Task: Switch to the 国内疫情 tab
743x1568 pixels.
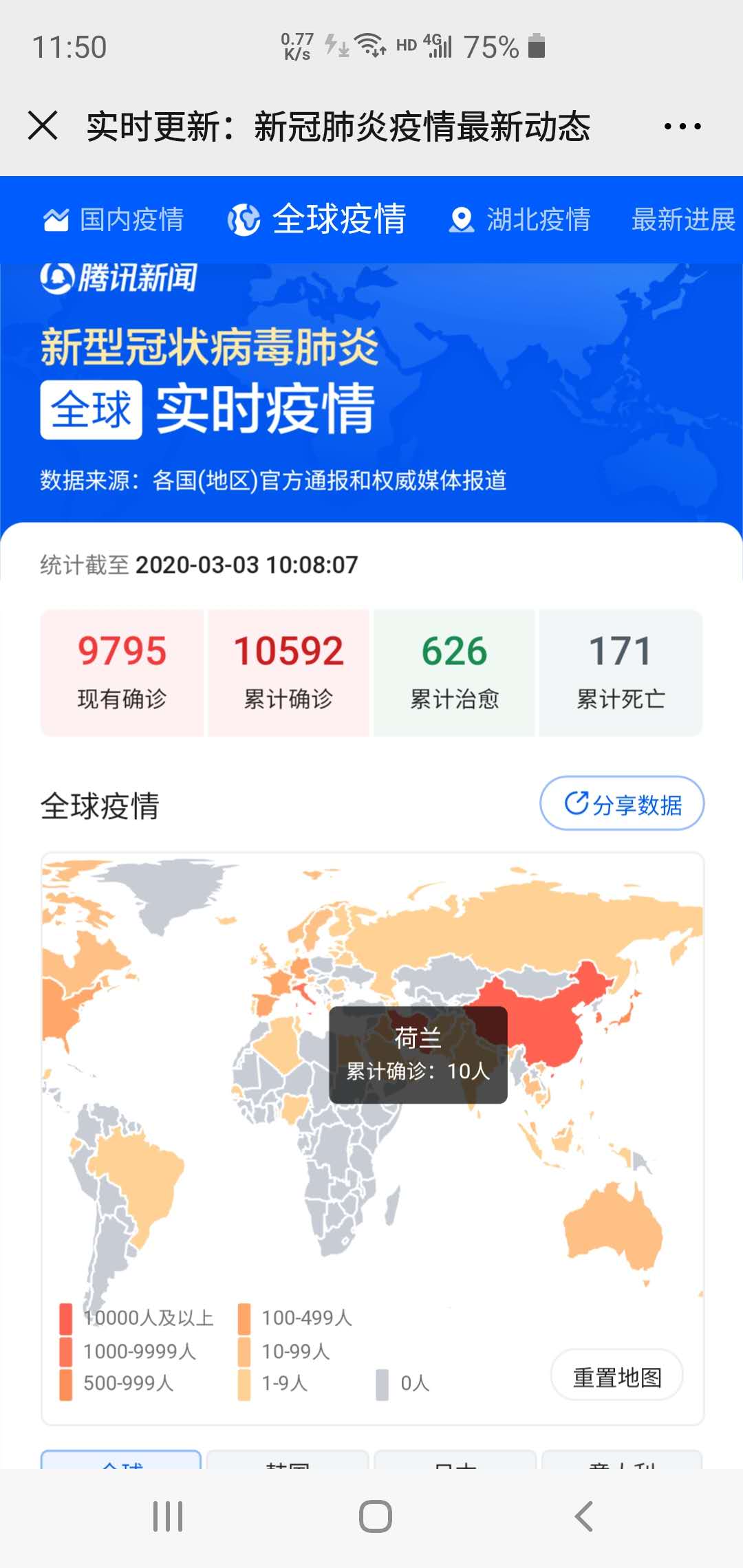Action: point(114,220)
